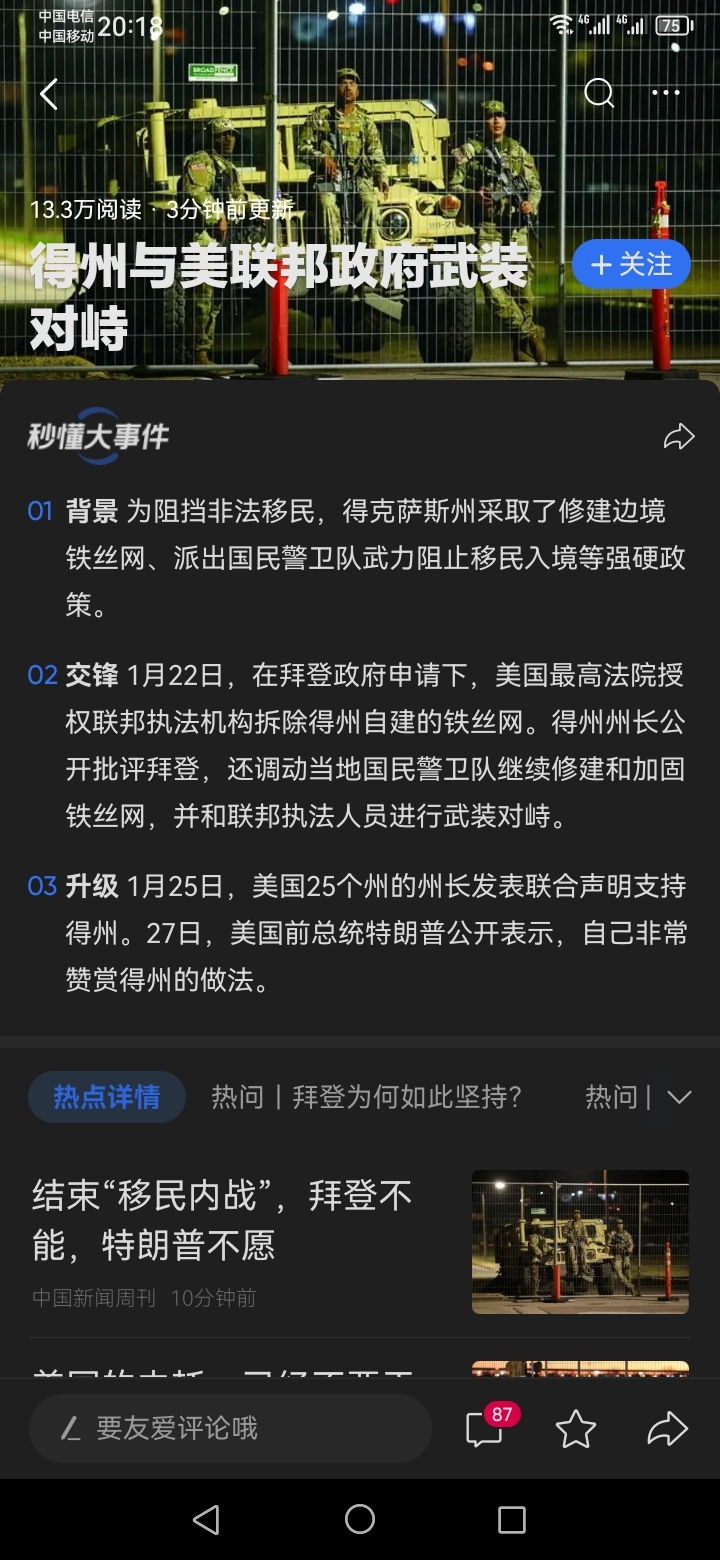The width and height of the screenshot is (720, 1560).
Task: Switch to 热问｜拜登为何如此坚持？ tab
Action: click(367, 1097)
